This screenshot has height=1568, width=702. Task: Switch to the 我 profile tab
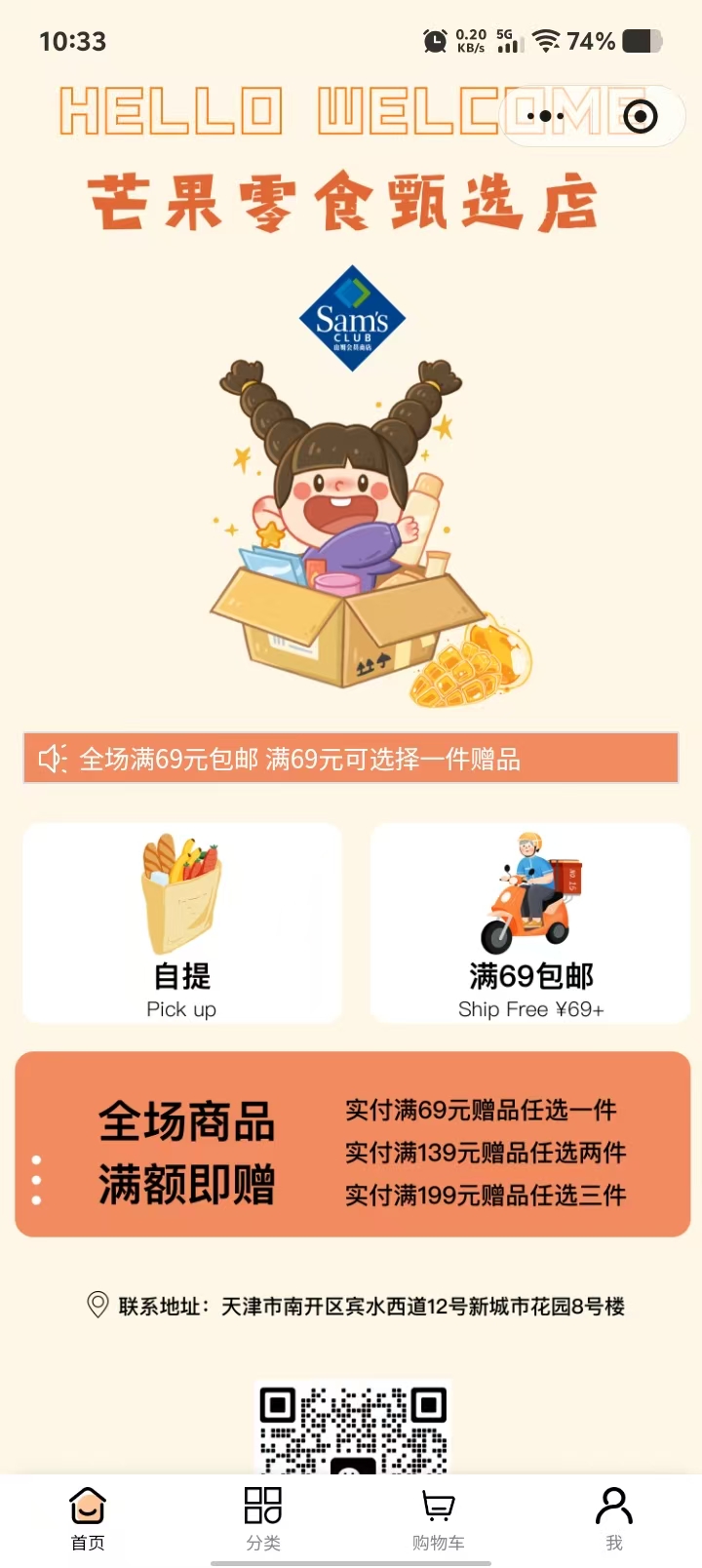point(613,1518)
